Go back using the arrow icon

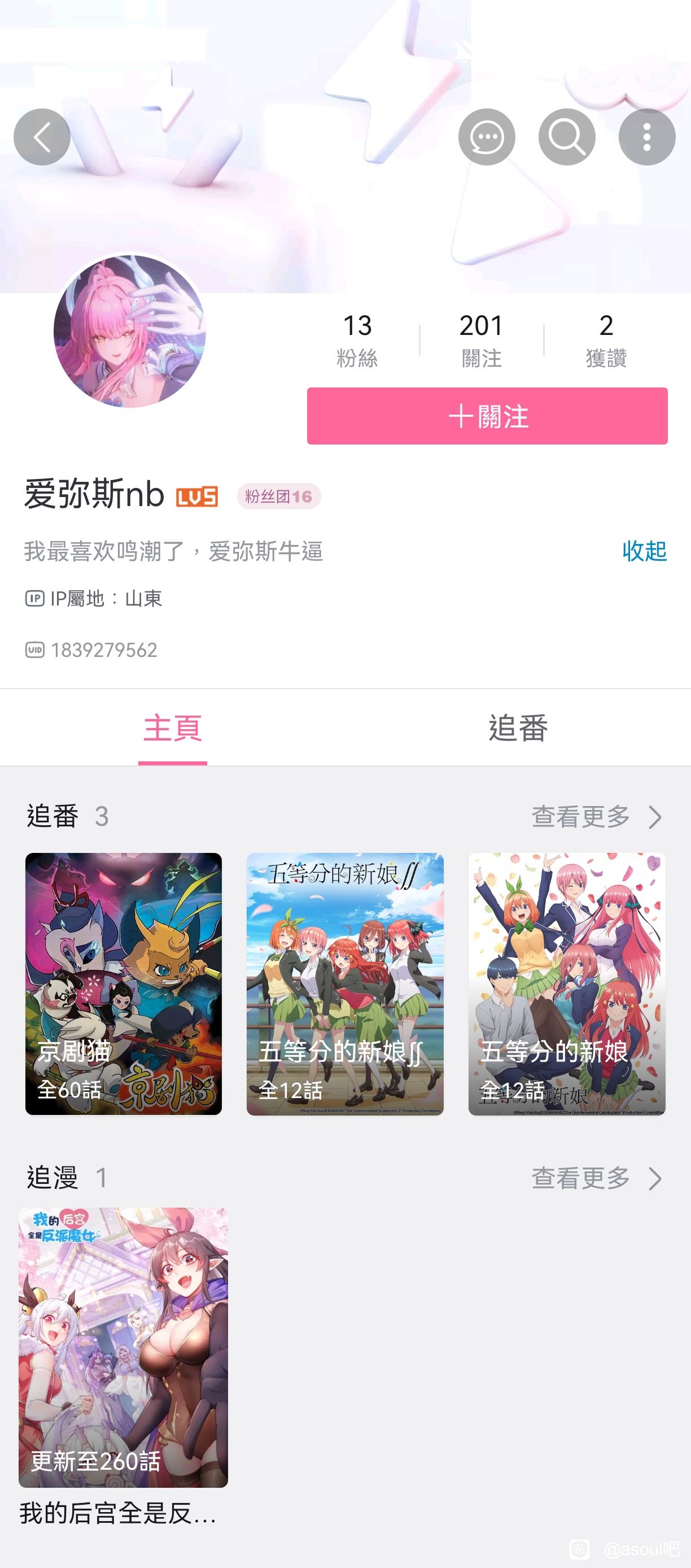(42, 137)
